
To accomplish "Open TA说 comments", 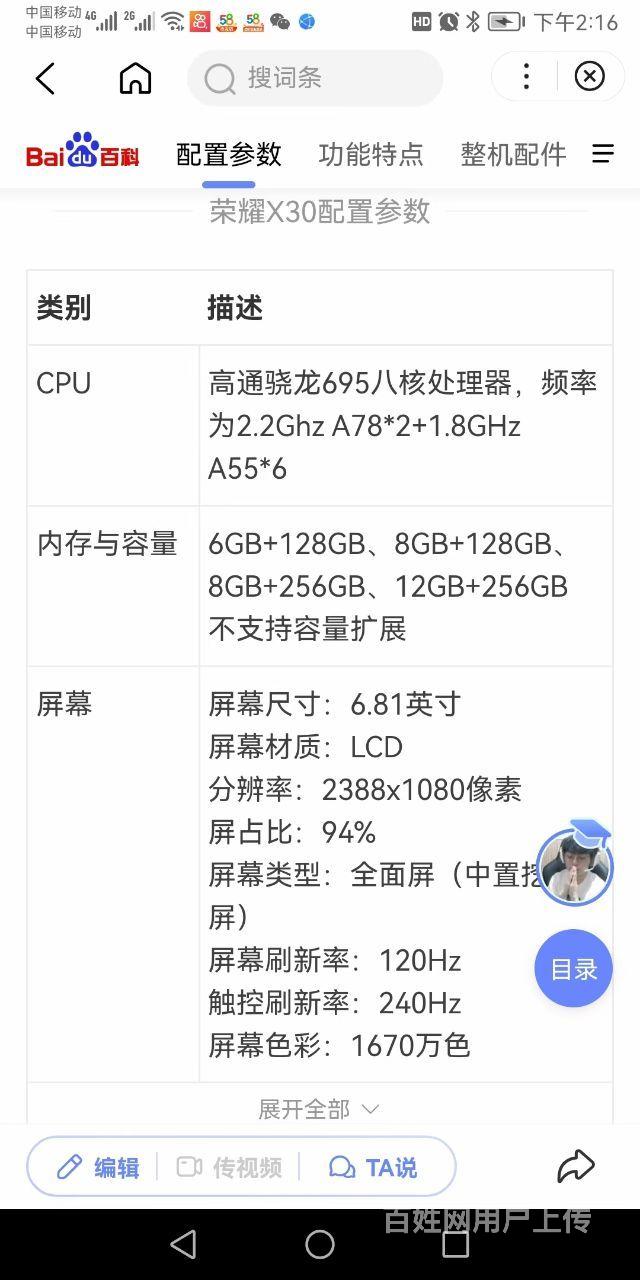I will pyautogui.click(x=373, y=1167).
